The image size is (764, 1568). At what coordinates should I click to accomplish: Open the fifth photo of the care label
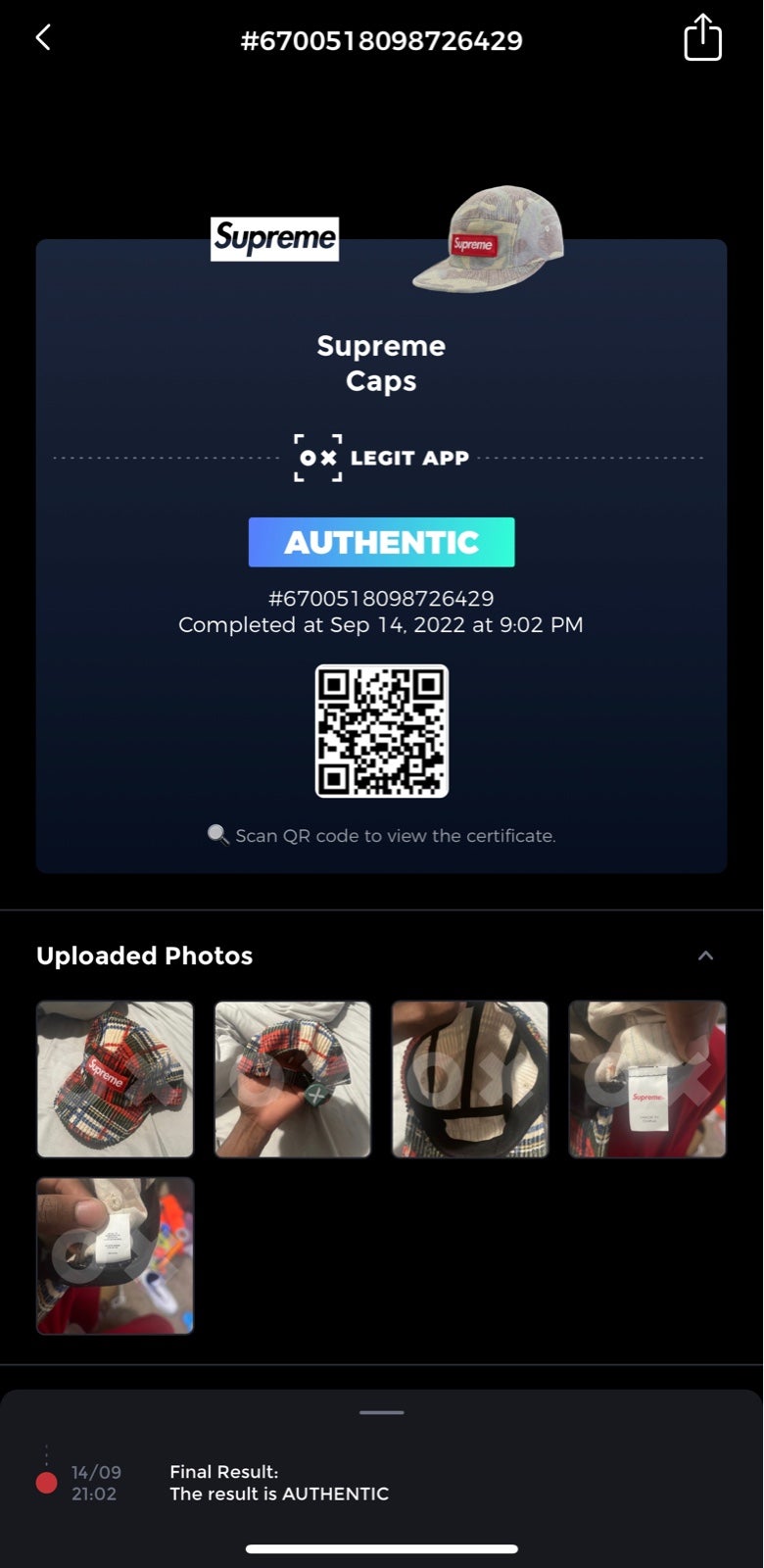click(116, 1256)
